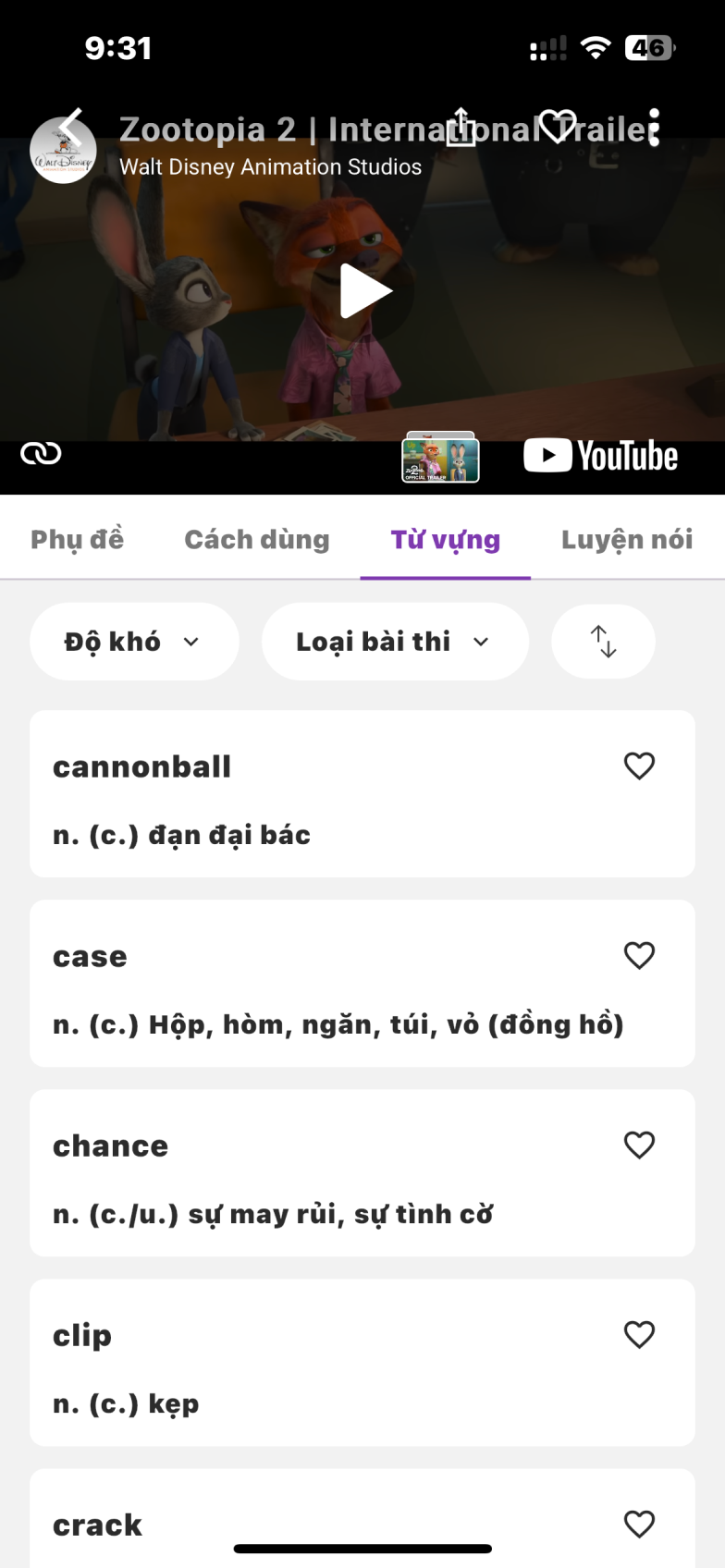Expand the Độ khó dropdown

(134, 642)
